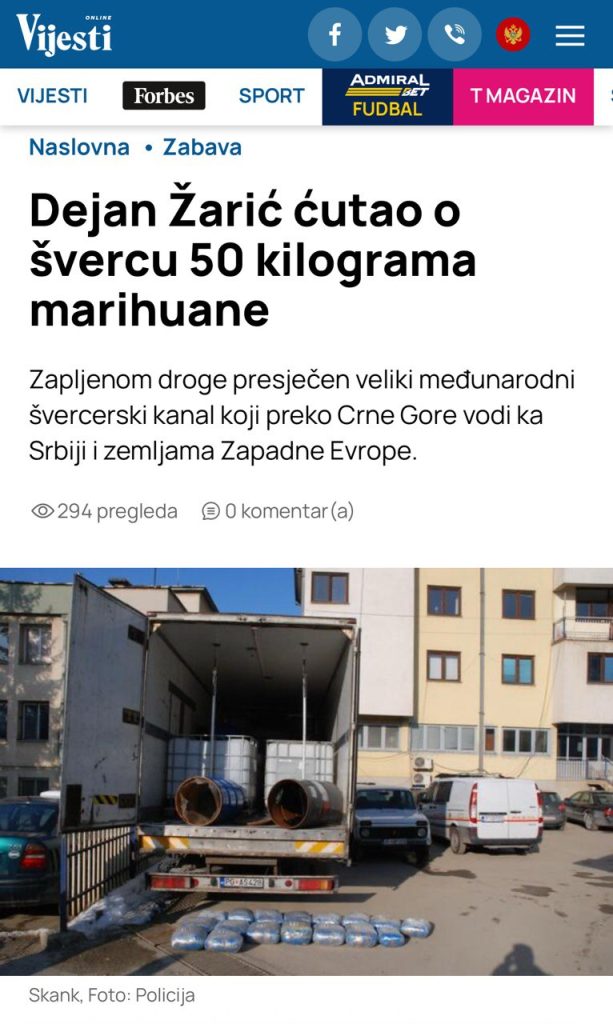This screenshot has height=1024, width=613.
Task: Enlarge the seized drugs truck photo
Action: pyautogui.click(x=306, y=771)
